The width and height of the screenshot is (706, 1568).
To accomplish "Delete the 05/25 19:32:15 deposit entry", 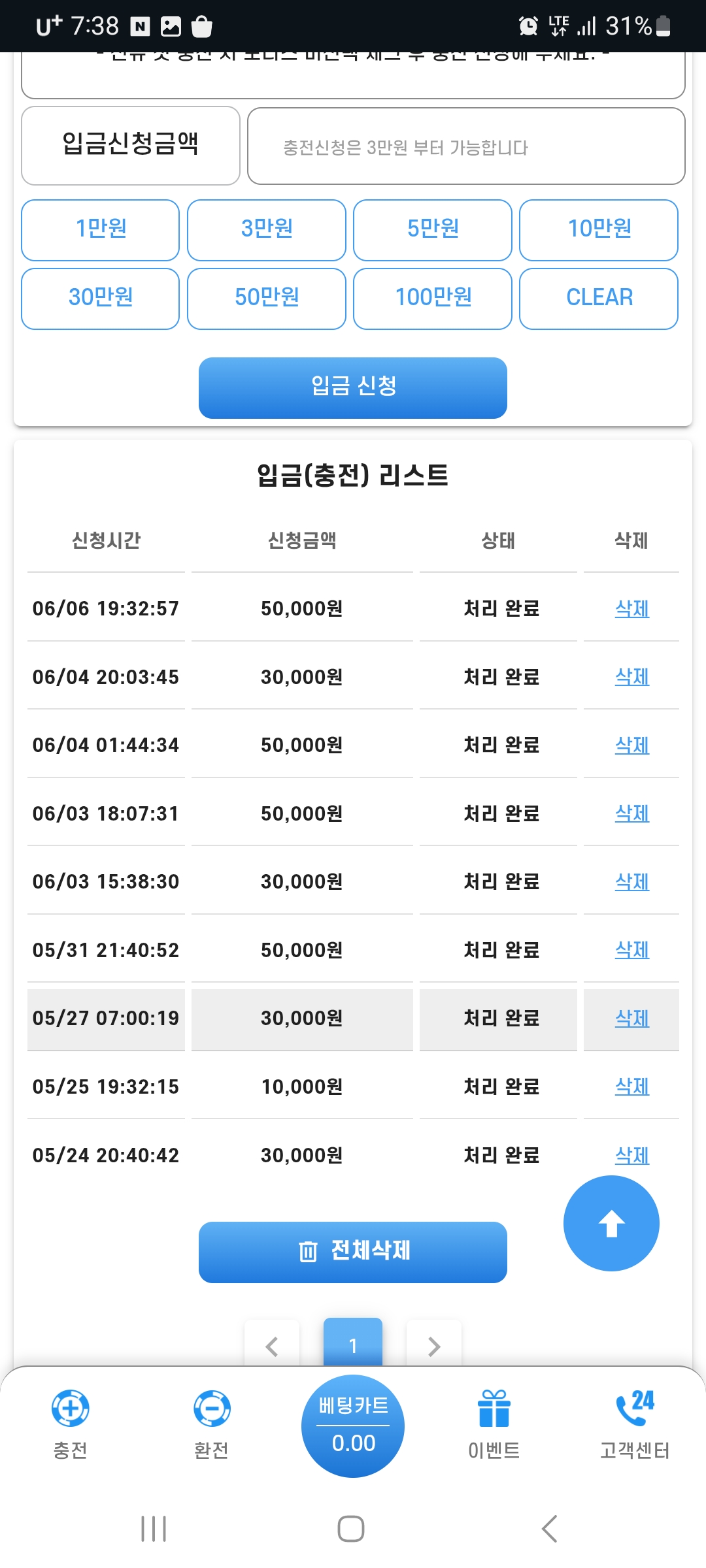I will [631, 1086].
